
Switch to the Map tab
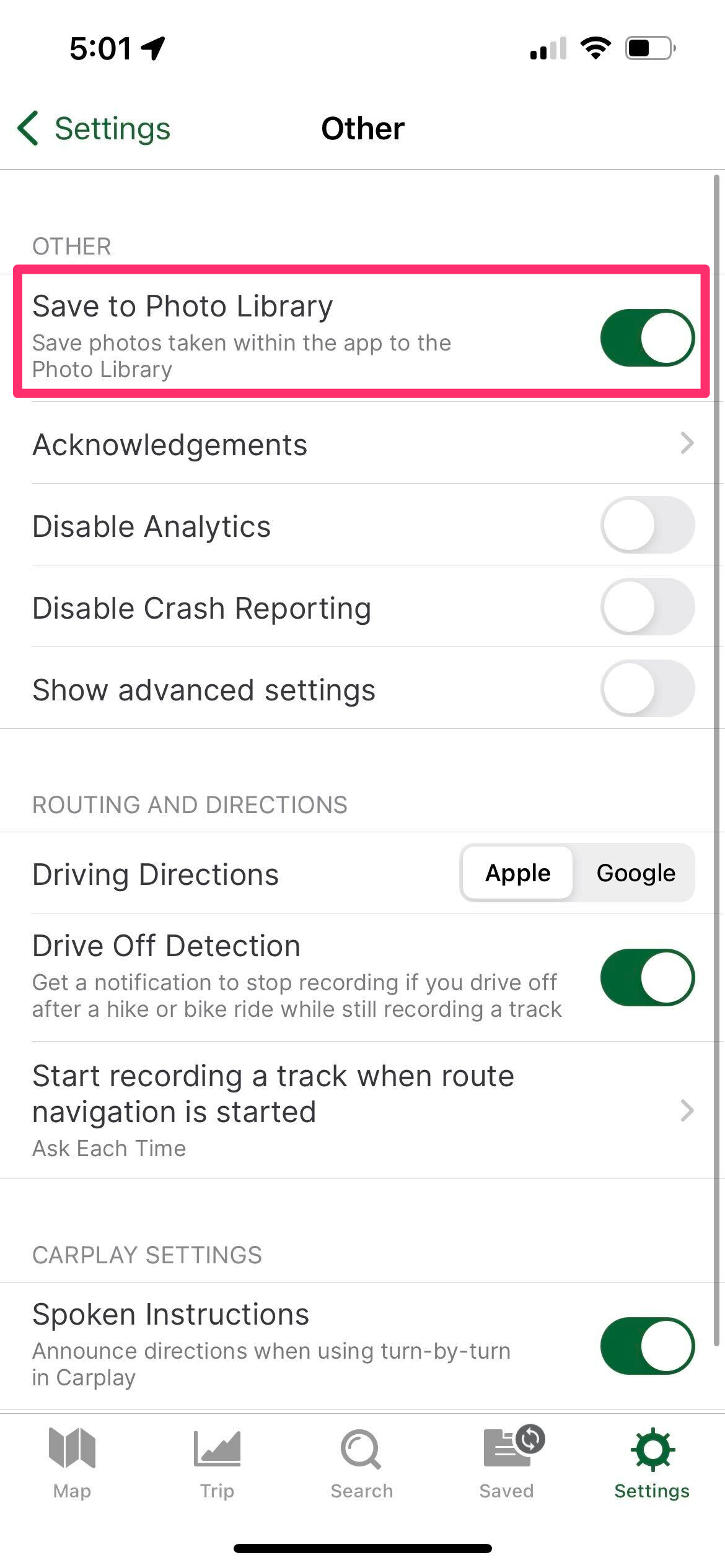pyautogui.click(x=72, y=1464)
